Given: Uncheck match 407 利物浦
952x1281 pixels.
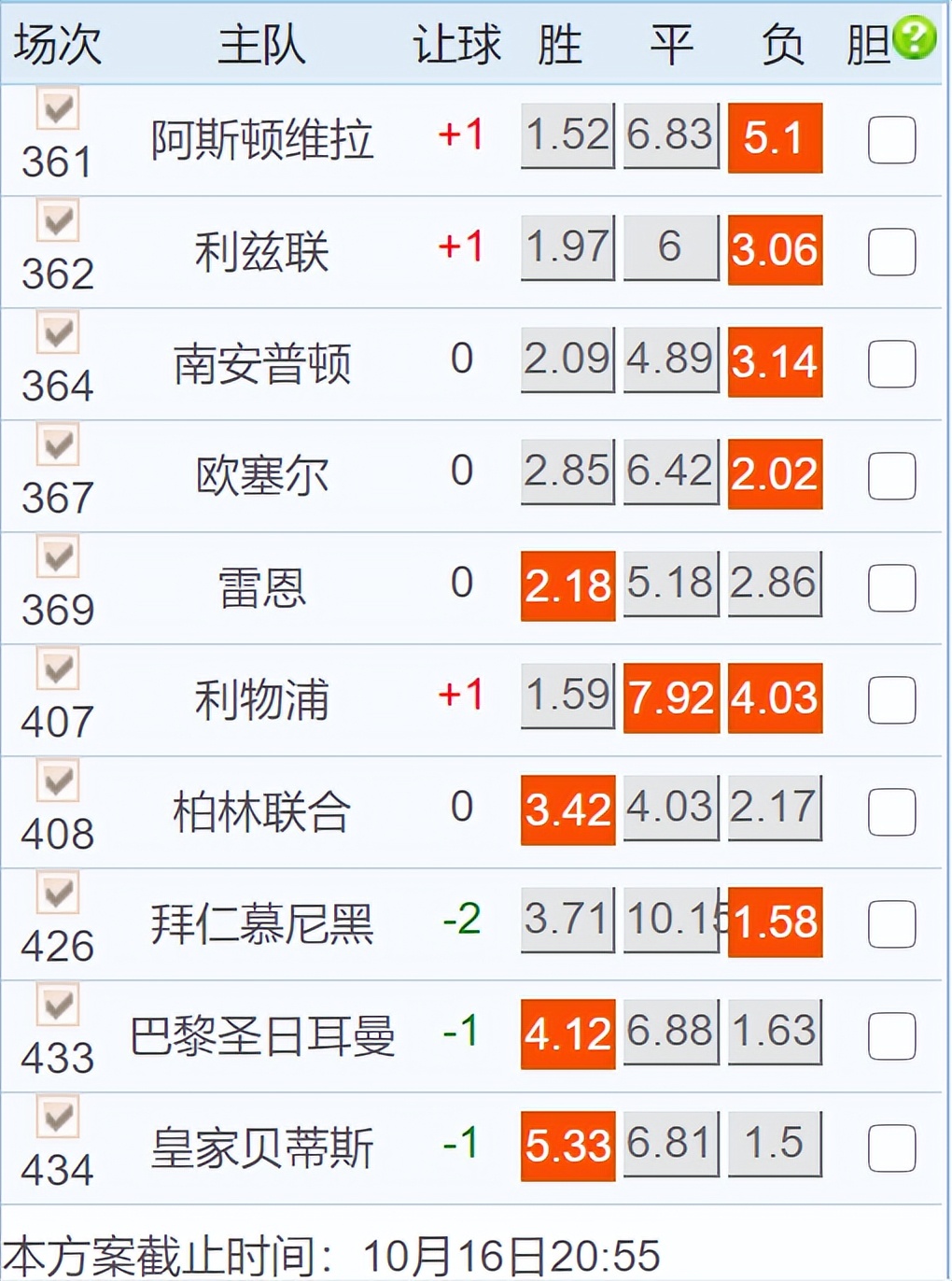Looking at the screenshot, I should 58,669.
